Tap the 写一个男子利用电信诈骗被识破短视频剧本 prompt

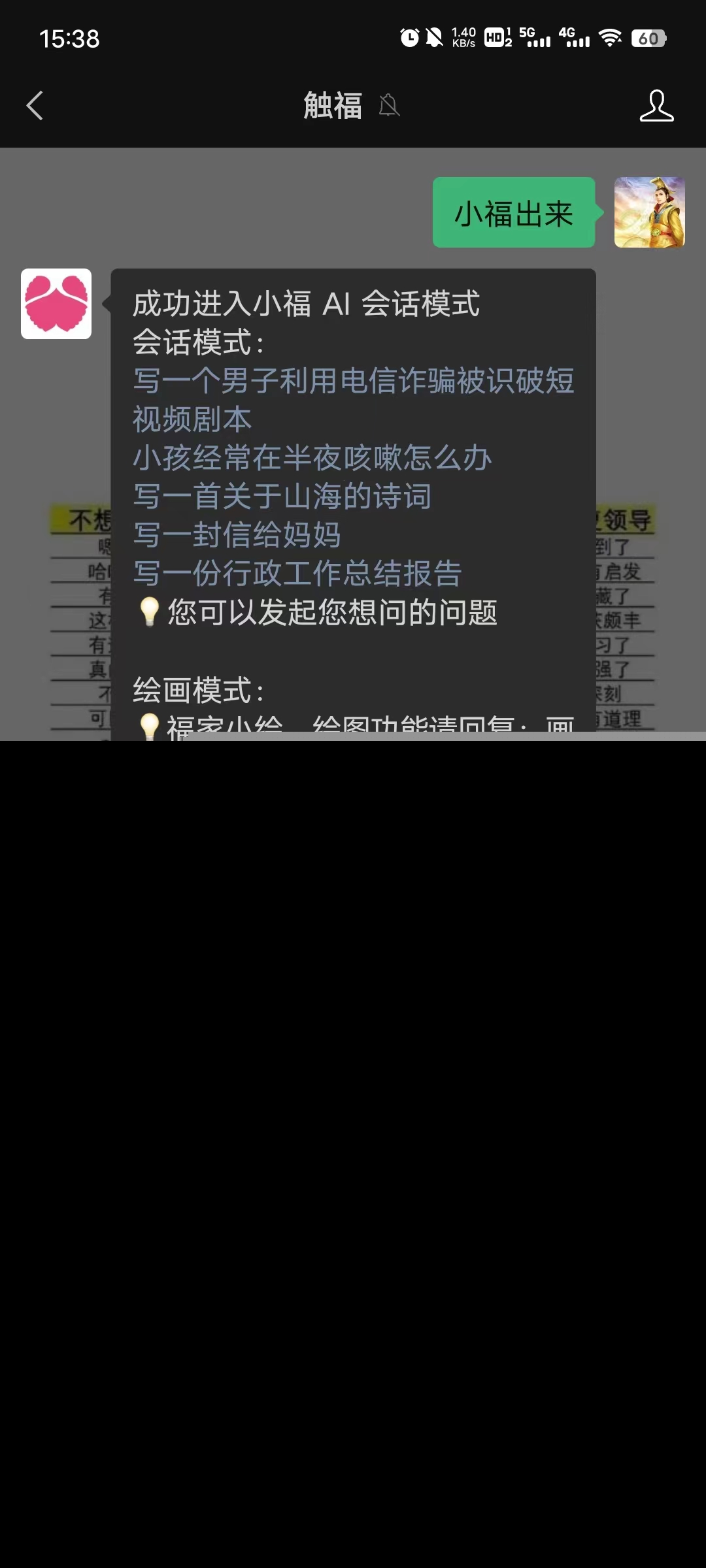point(353,399)
